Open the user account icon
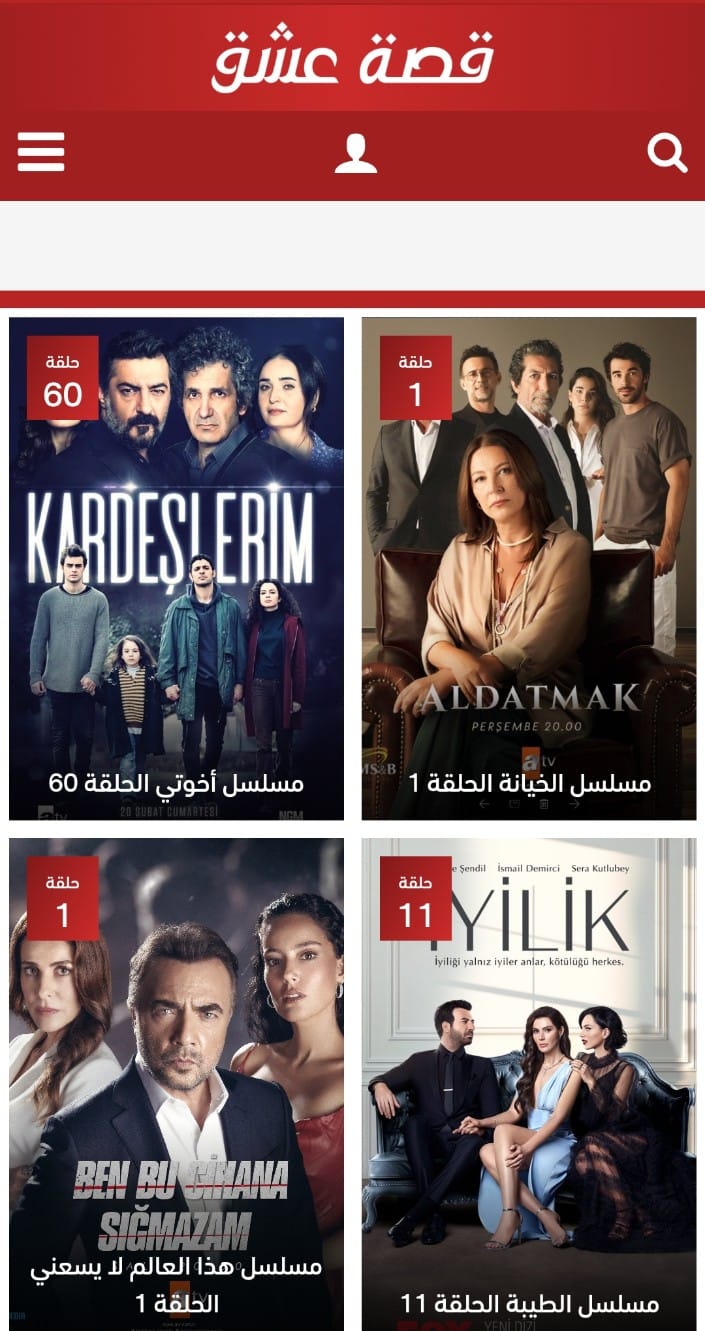 point(355,153)
